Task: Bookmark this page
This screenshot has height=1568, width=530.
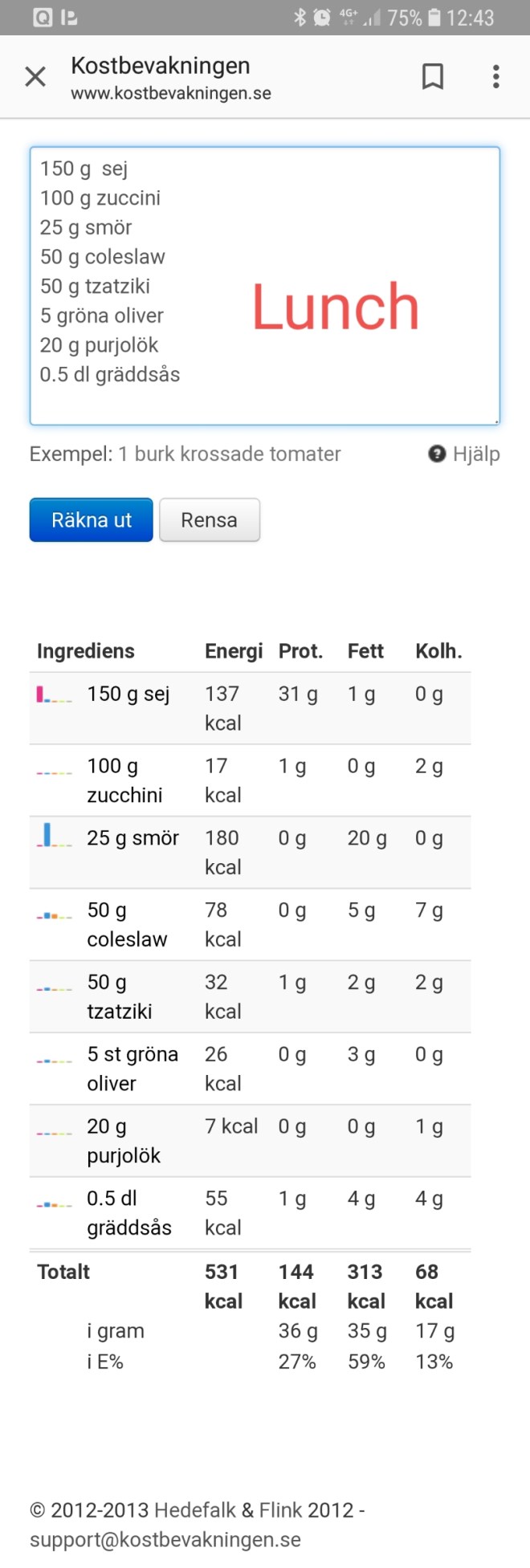Action: pos(433,77)
